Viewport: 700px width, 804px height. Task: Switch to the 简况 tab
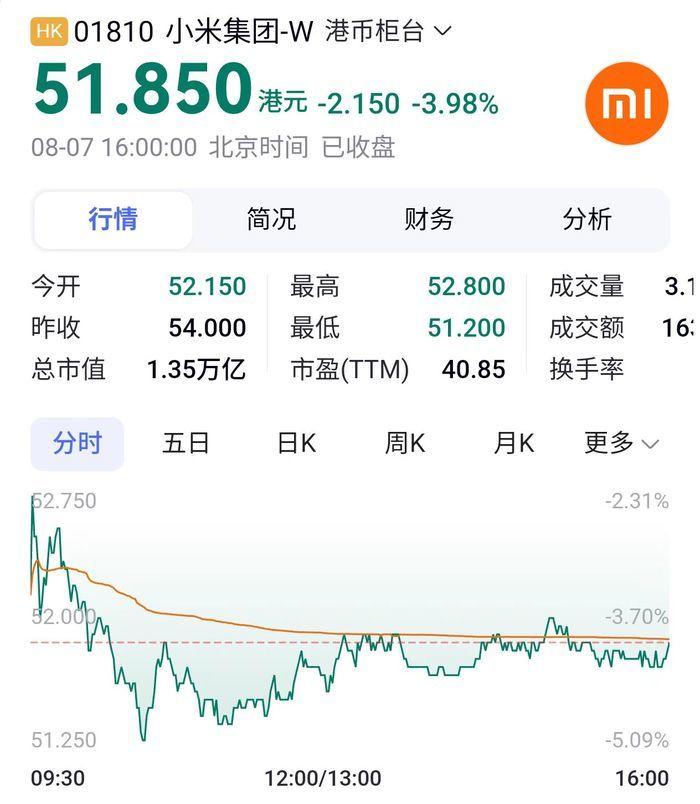[271, 220]
